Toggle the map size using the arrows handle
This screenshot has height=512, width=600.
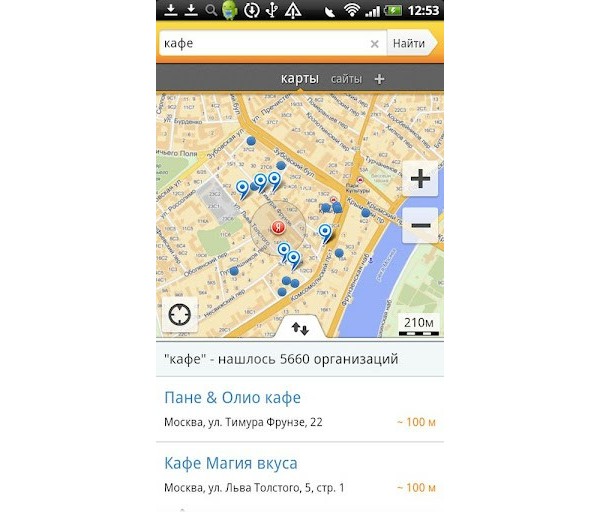pyautogui.click(x=300, y=327)
